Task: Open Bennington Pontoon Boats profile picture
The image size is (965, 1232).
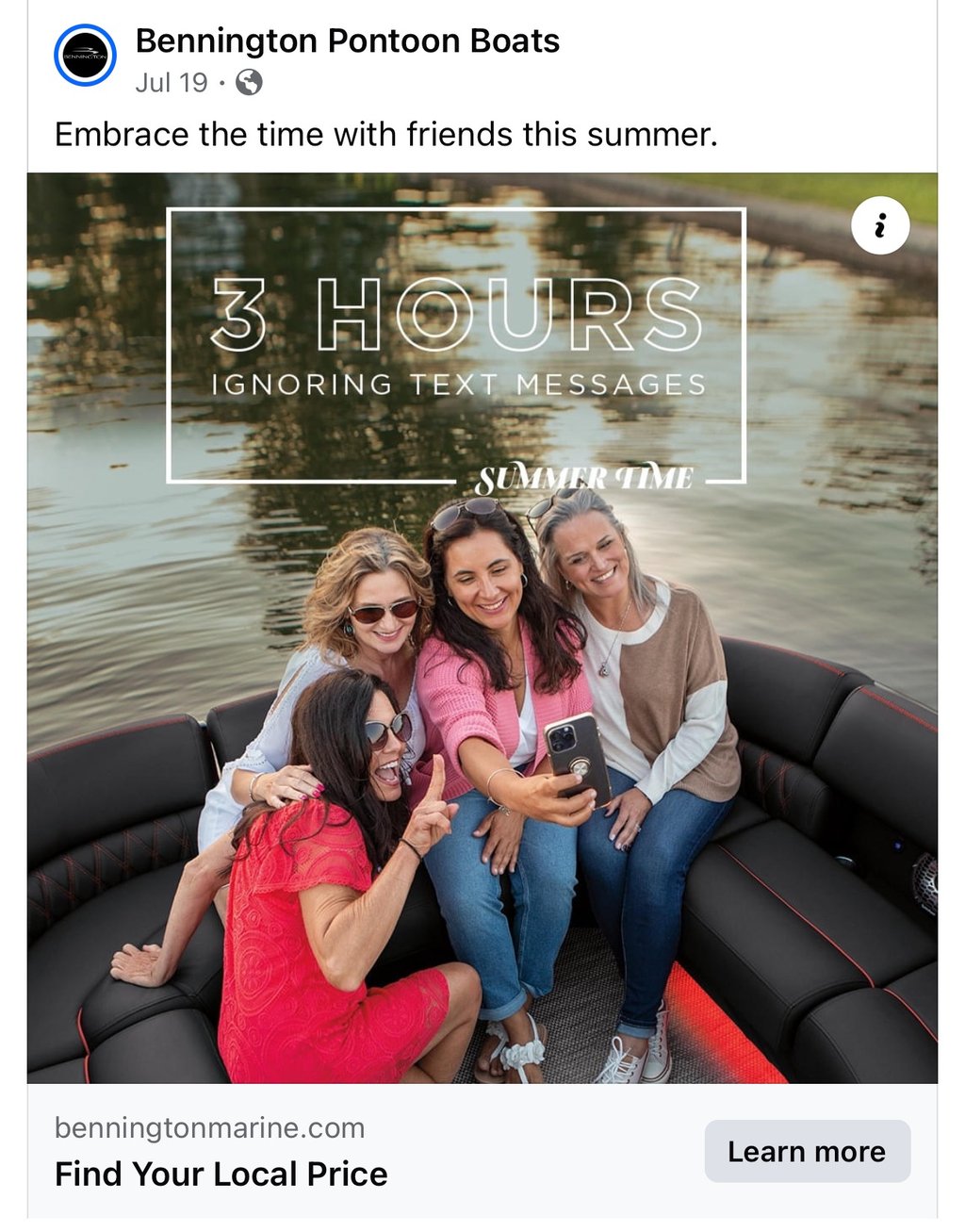Action: (85, 56)
